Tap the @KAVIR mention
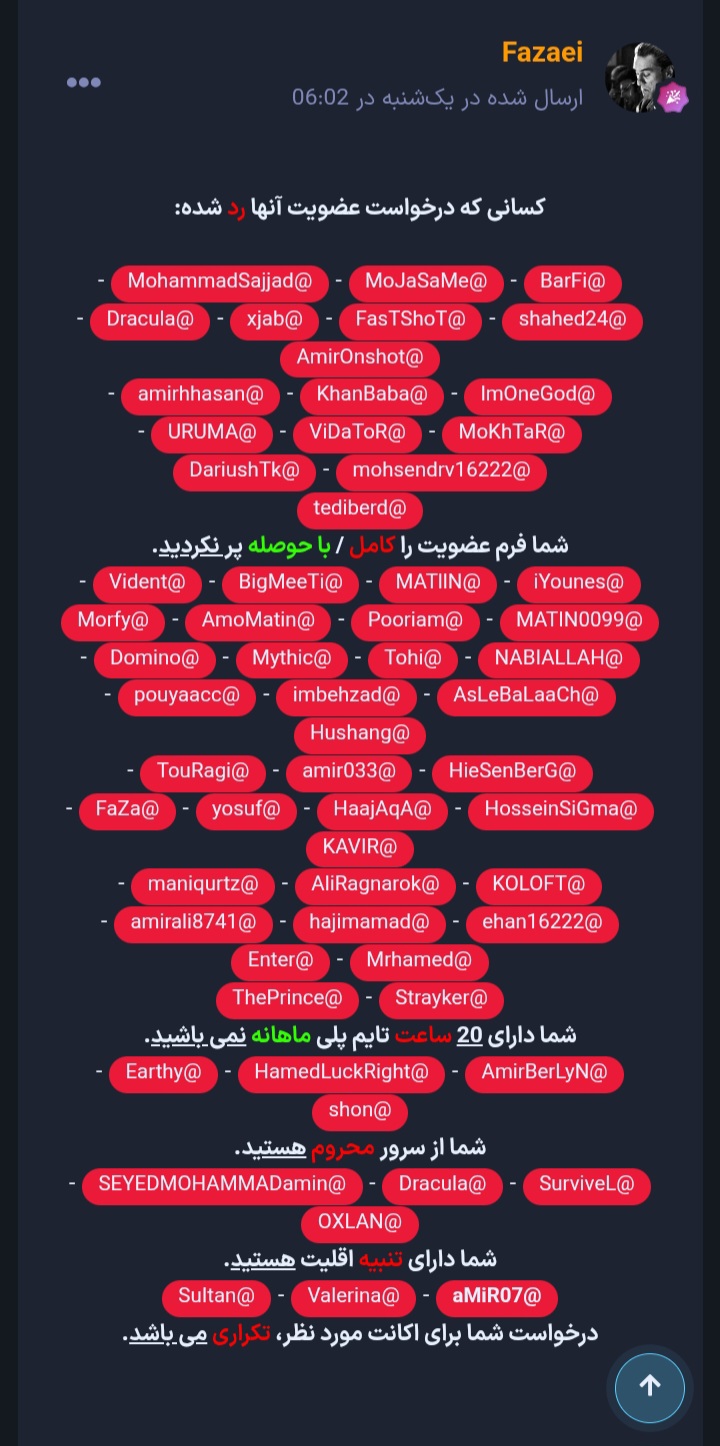 click(x=360, y=848)
